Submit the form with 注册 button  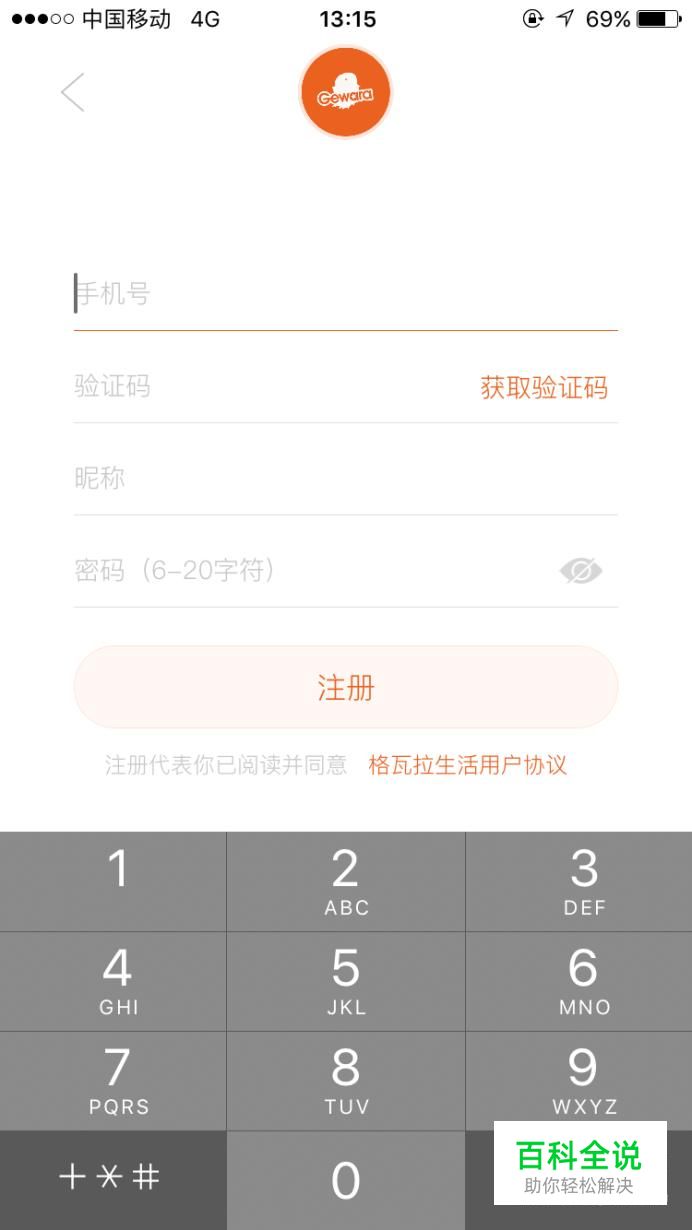[346, 687]
